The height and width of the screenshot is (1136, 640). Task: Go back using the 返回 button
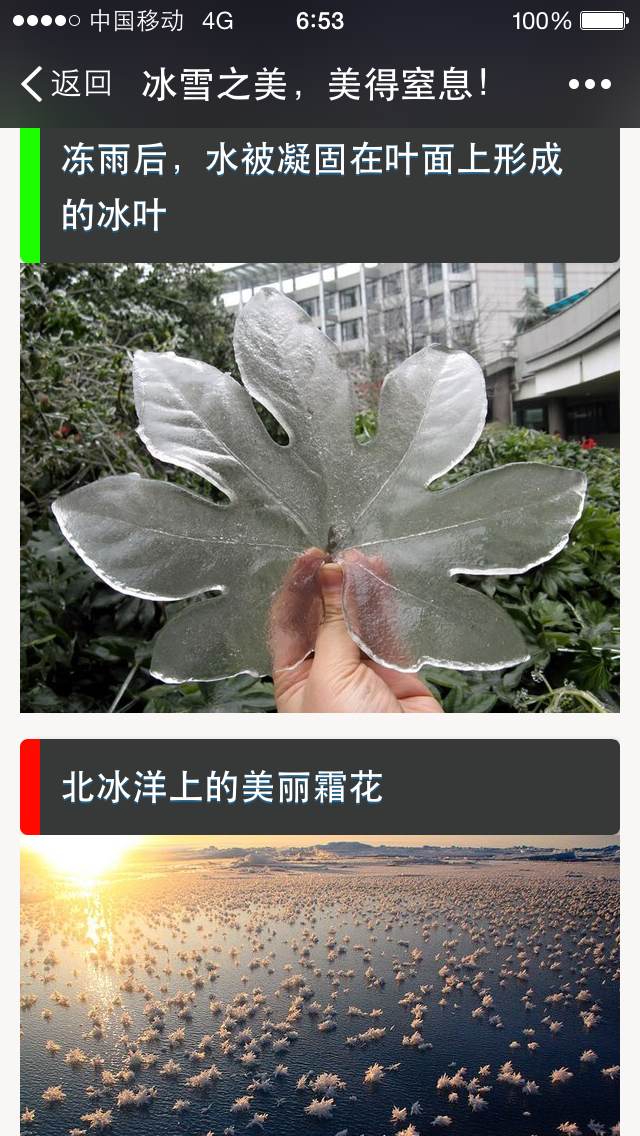(x=66, y=84)
